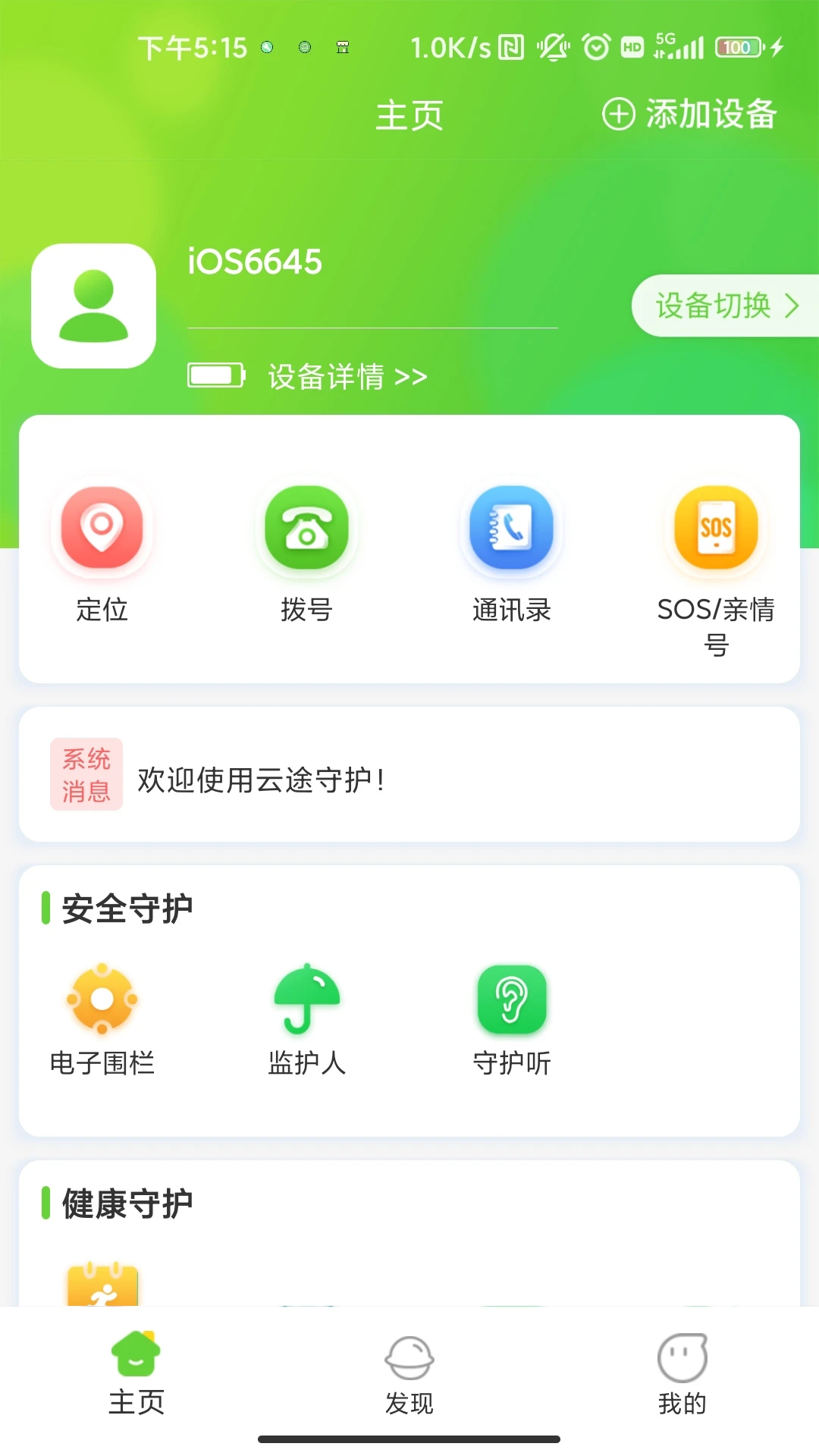
Task: Open 设备详情 device details
Action: point(345,376)
